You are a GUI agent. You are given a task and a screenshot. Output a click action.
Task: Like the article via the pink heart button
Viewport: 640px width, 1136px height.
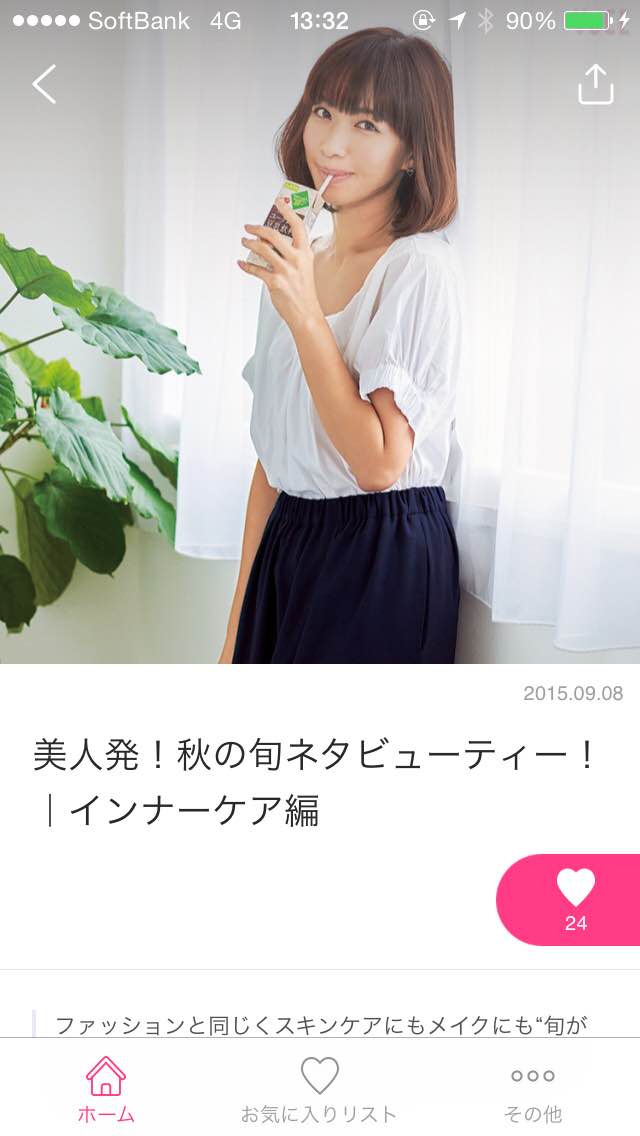pos(574,898)
